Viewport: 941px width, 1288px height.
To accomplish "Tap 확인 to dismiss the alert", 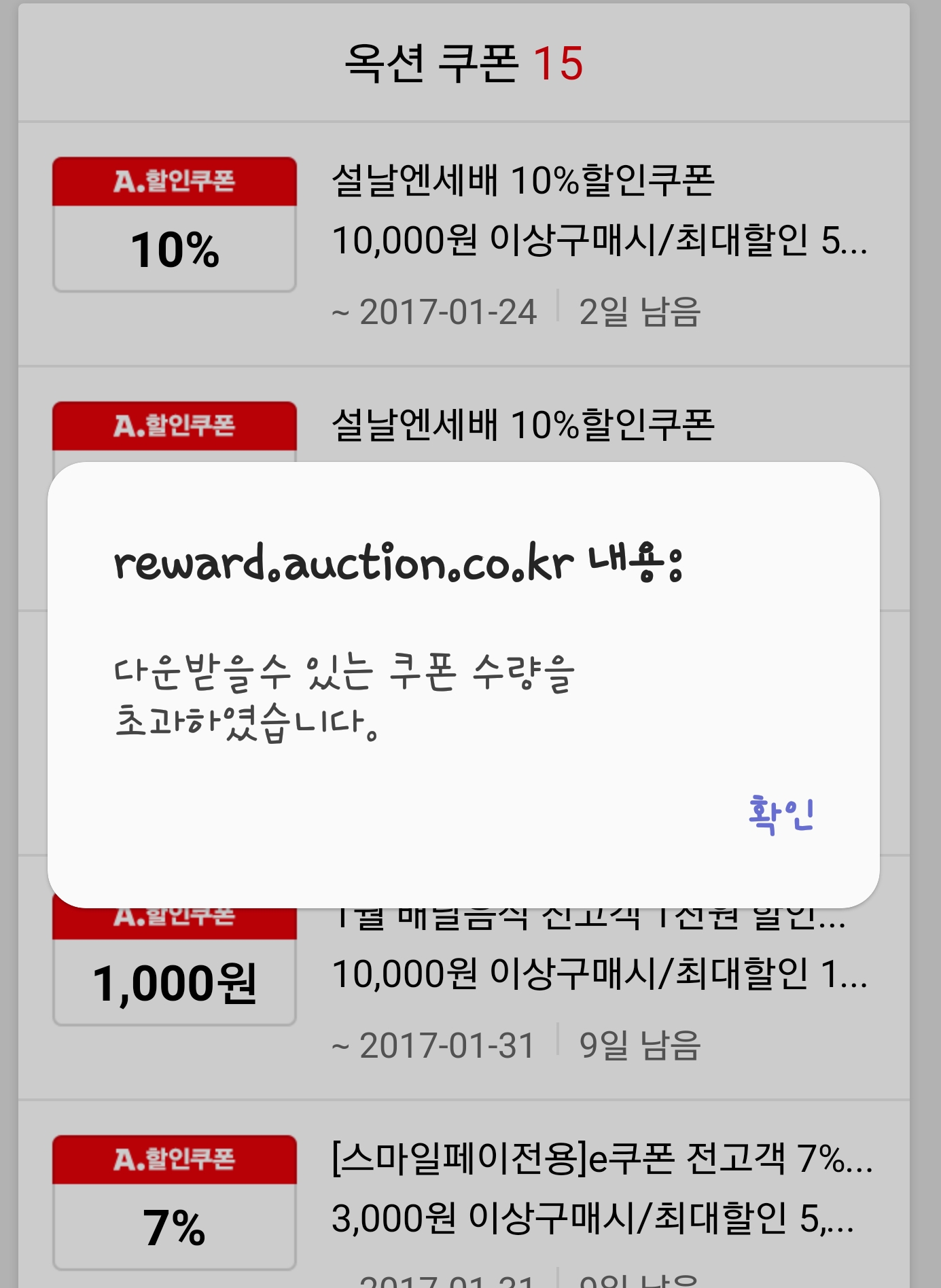I will pyautogui.click(x=781, y=815).
